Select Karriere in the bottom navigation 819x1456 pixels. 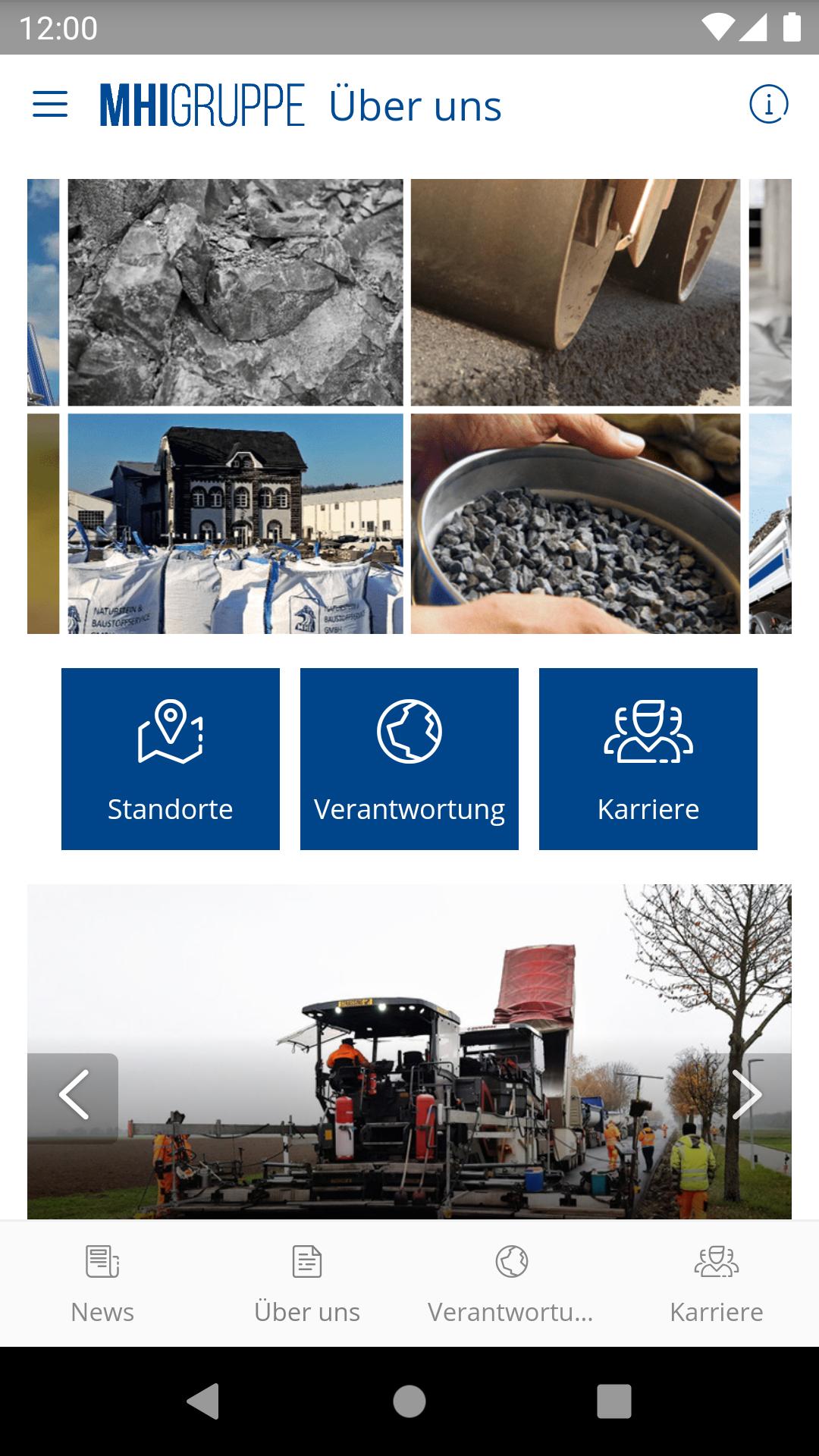(x=716, y=1283)
